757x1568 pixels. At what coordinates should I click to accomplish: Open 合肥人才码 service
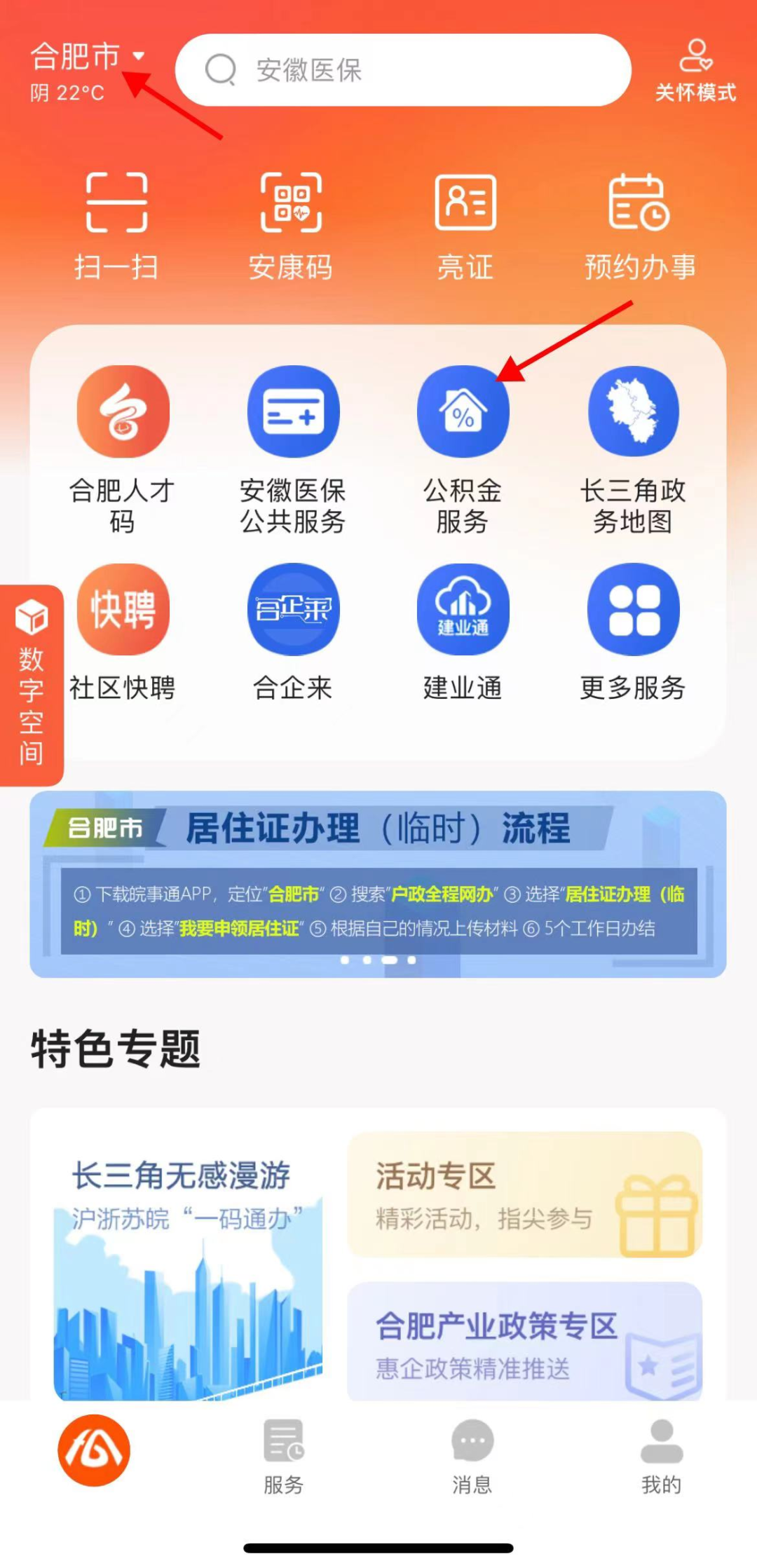(x=123, y=449)
